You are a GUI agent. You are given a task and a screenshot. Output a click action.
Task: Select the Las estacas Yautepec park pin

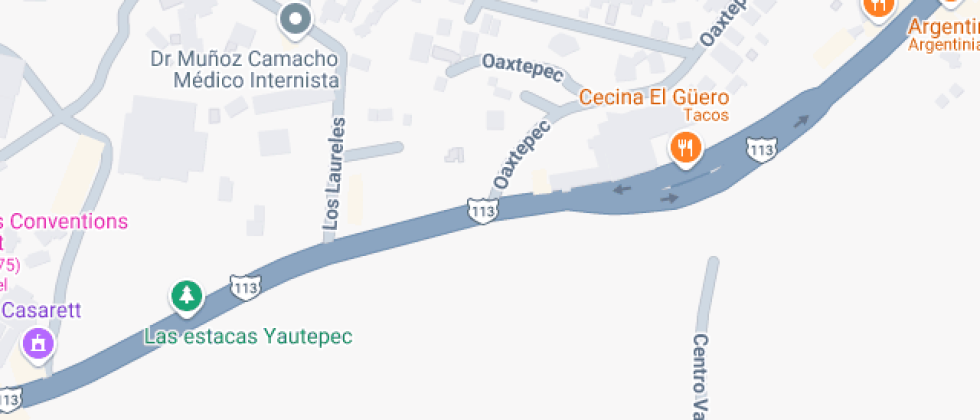coord(186,296)
